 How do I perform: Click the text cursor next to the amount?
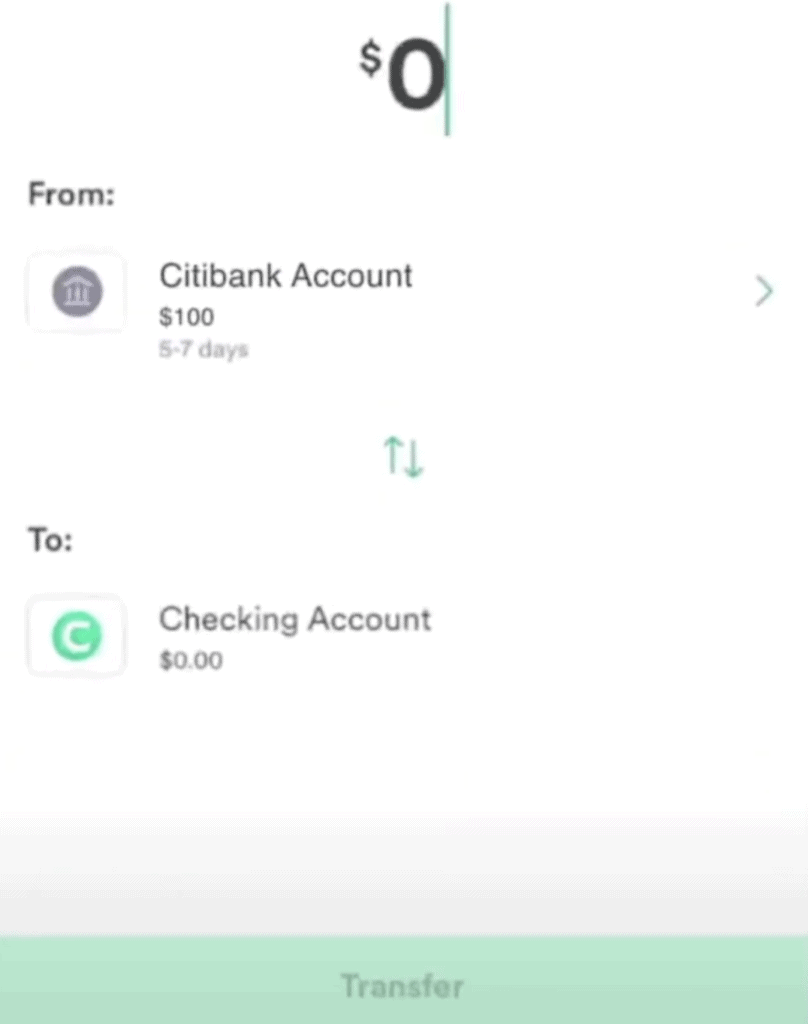[447, 72]
